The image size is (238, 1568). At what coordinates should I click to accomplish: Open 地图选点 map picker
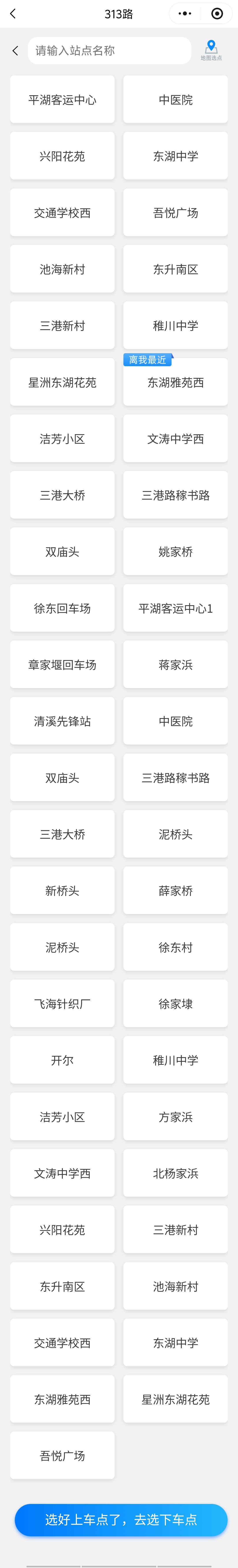[x=211, y=50]
